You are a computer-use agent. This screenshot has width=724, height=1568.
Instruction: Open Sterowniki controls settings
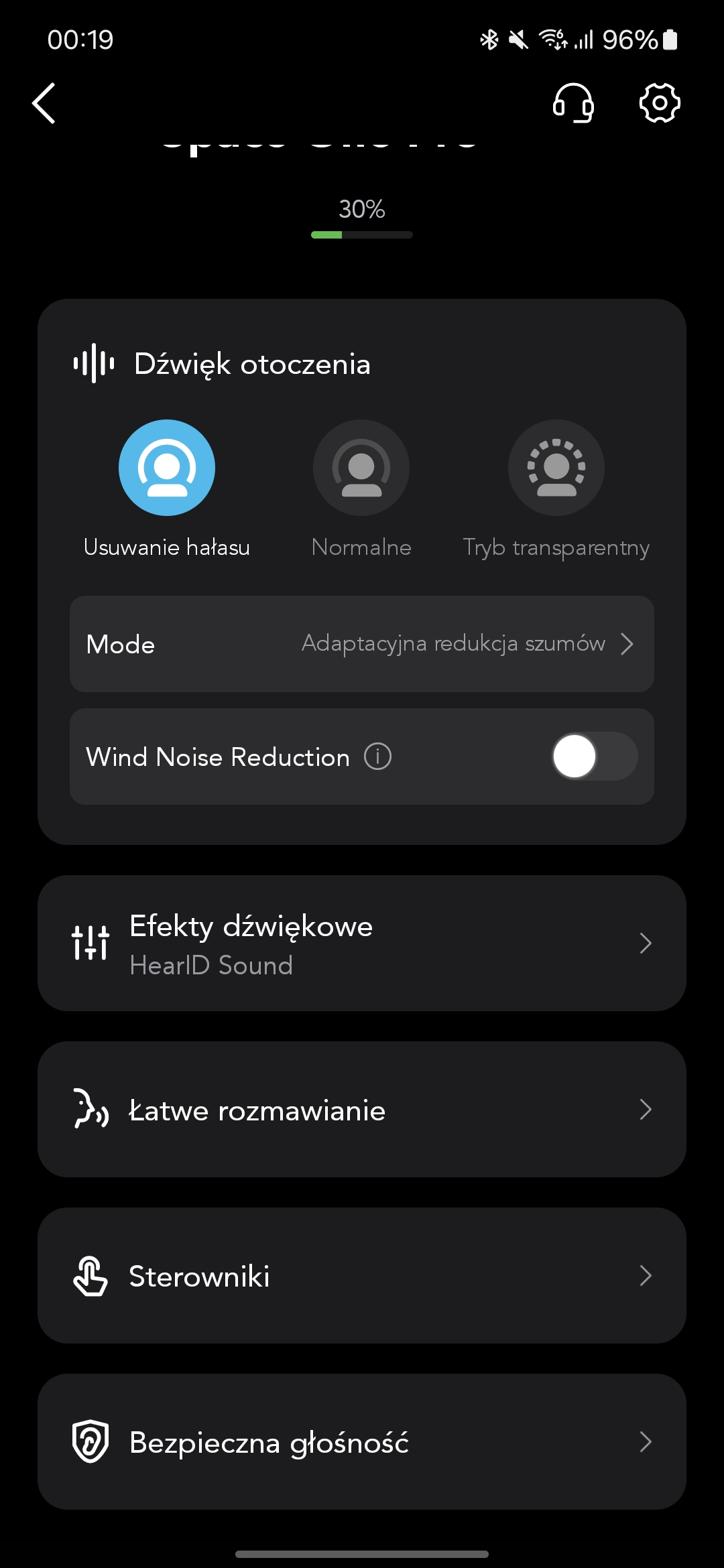[362, 1276]
